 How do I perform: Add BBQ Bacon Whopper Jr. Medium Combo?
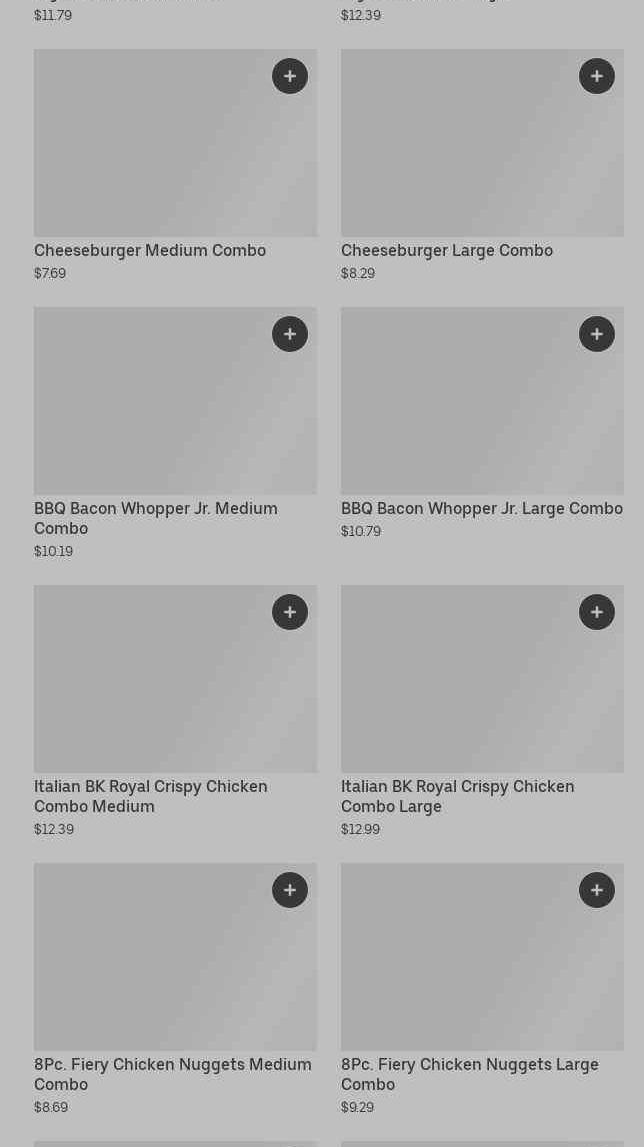(x=290, y=334)
